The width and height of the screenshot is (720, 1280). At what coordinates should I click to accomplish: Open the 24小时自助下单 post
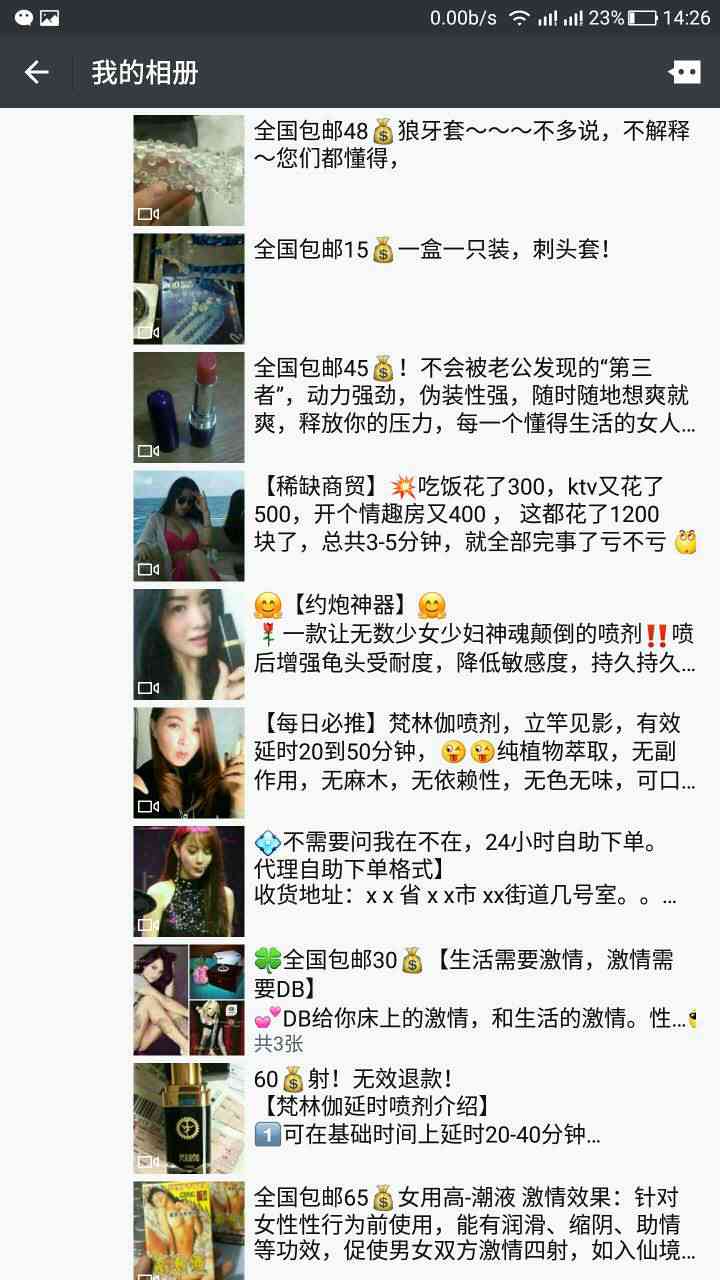(x=417, y=881)
